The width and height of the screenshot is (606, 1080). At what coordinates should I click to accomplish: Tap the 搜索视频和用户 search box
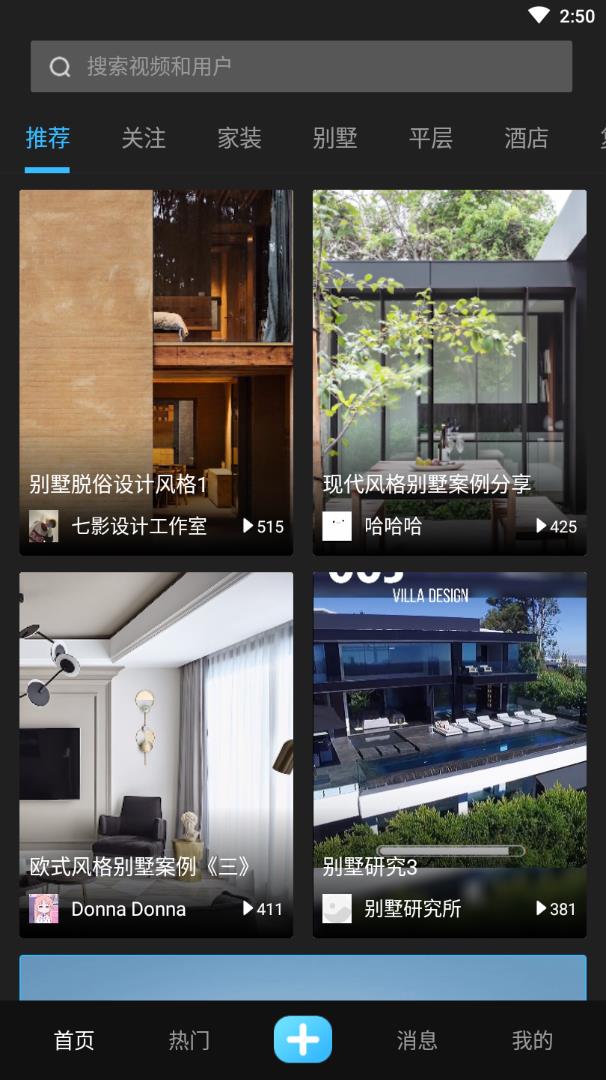point(301,66)
